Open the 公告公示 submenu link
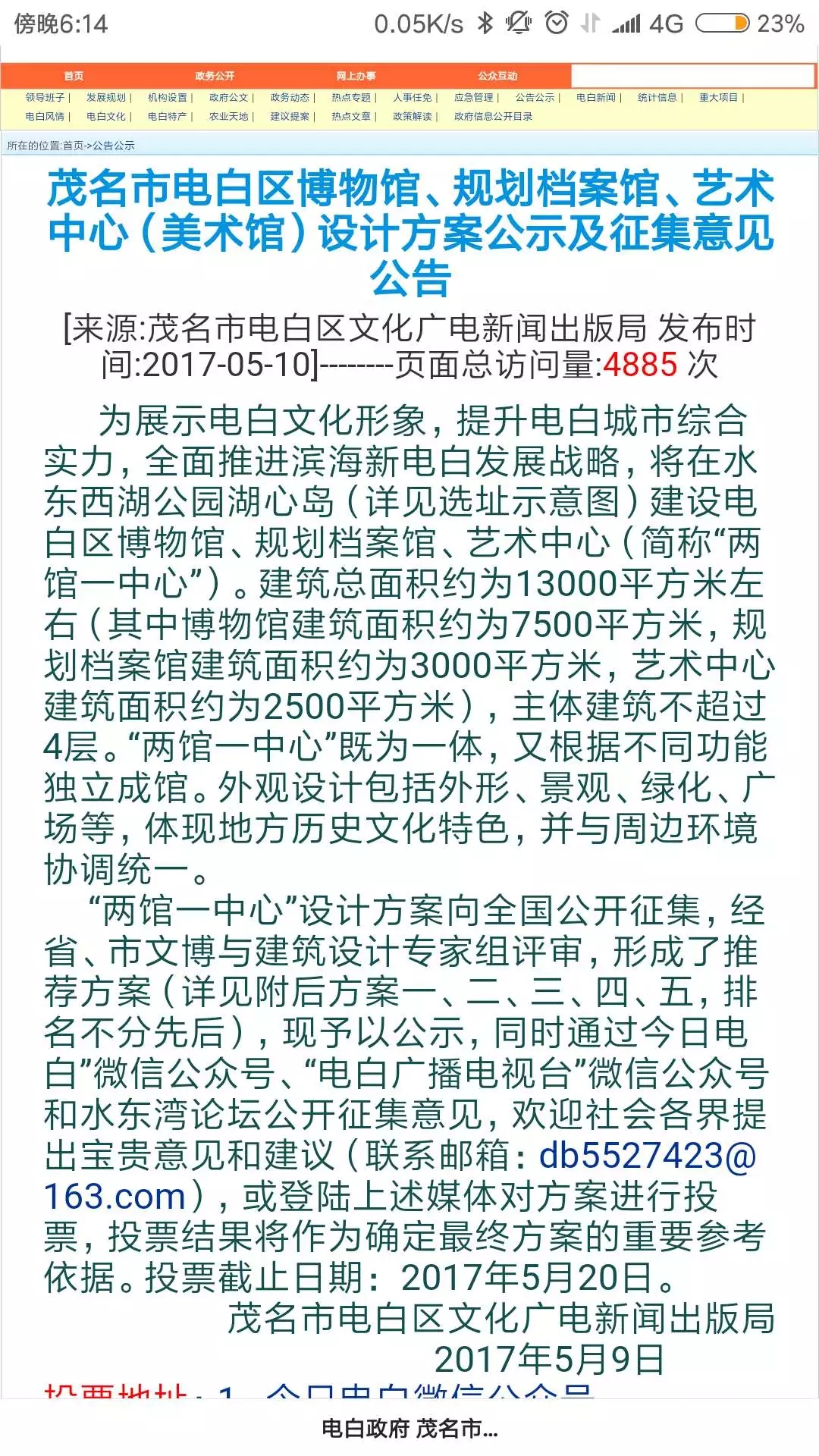 [535, 98]
